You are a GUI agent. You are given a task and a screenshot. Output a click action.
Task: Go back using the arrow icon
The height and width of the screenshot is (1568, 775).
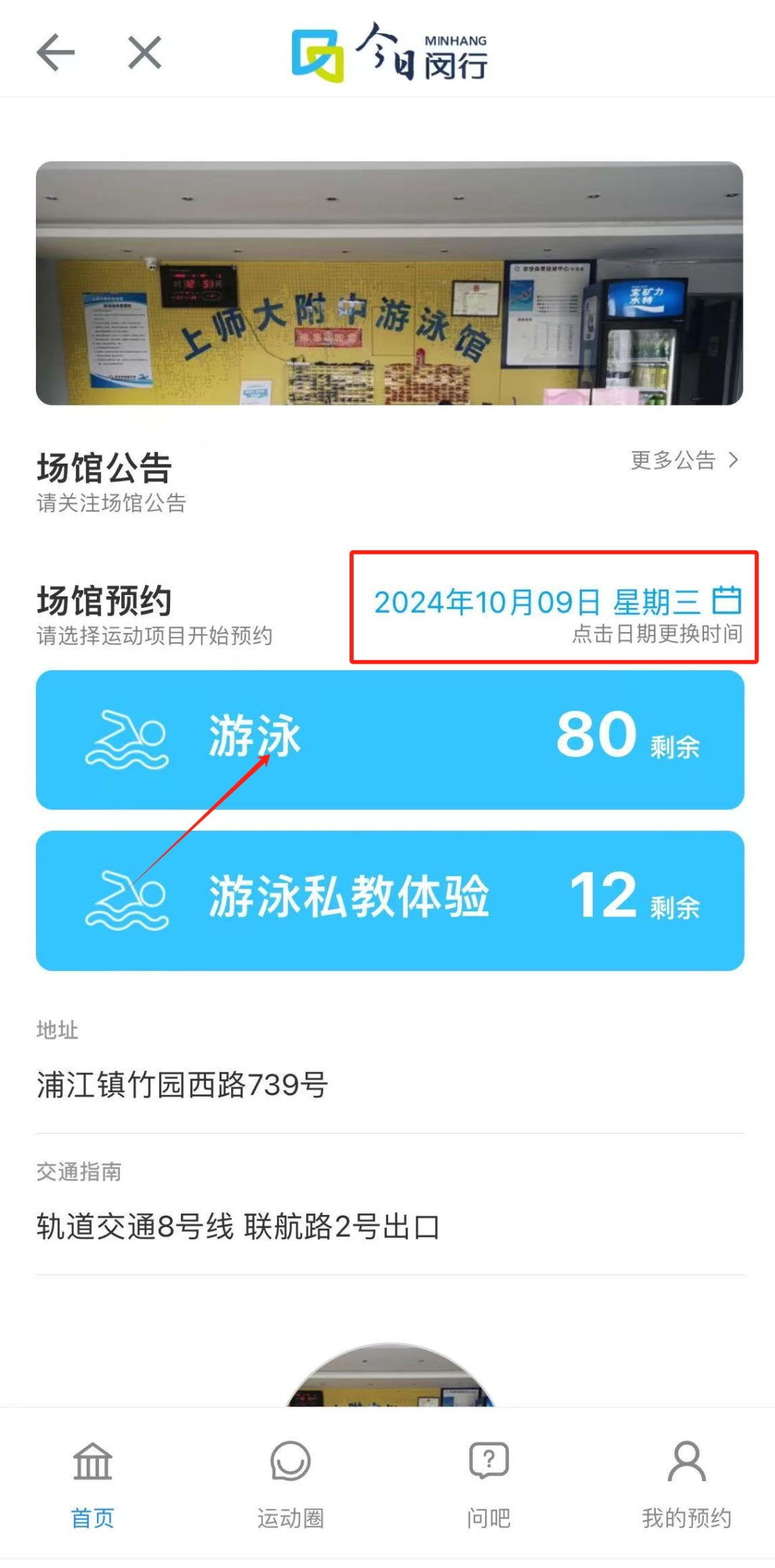(x=56, y=52)
